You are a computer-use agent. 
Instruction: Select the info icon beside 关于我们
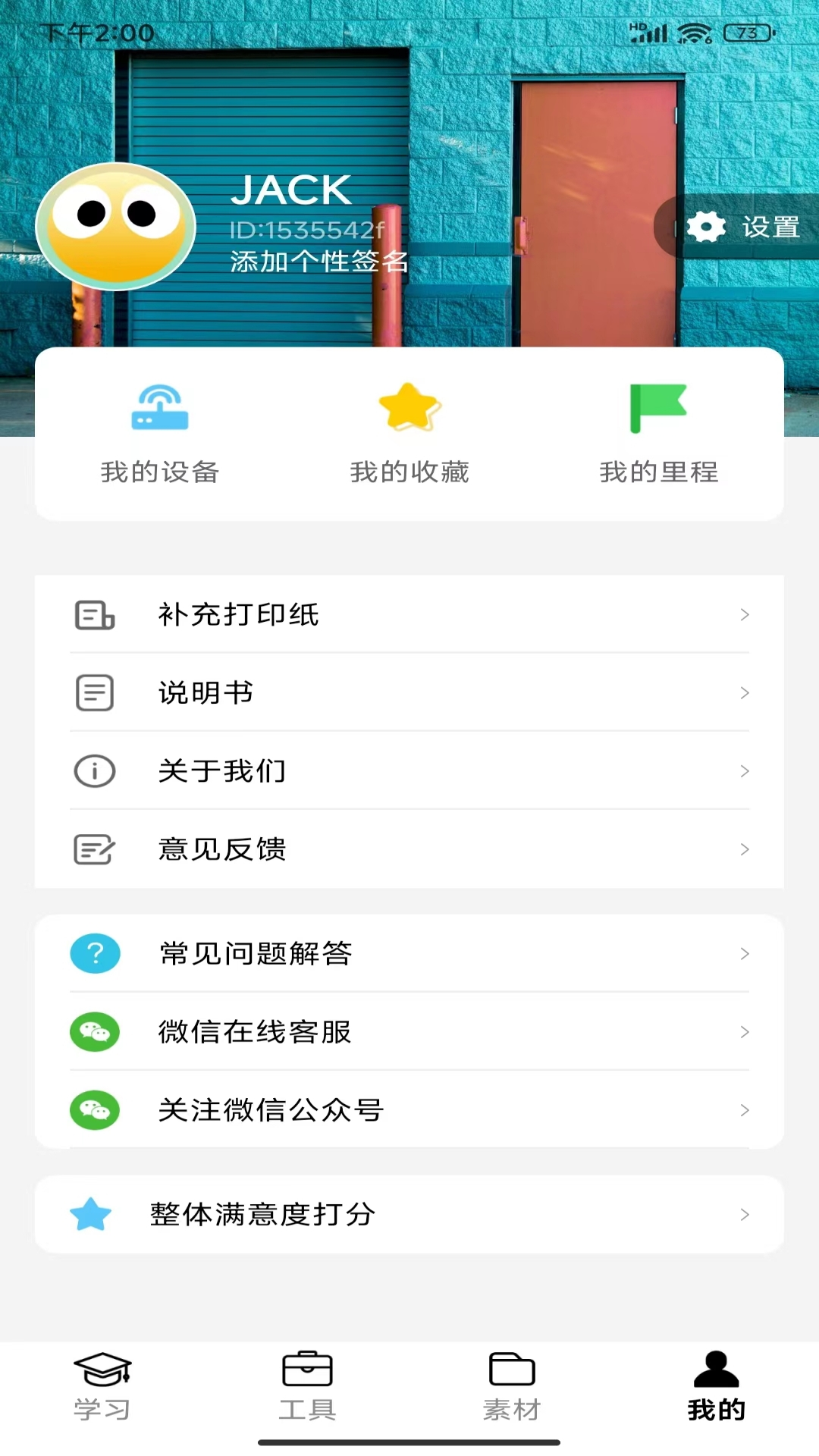tap(94, 771)
